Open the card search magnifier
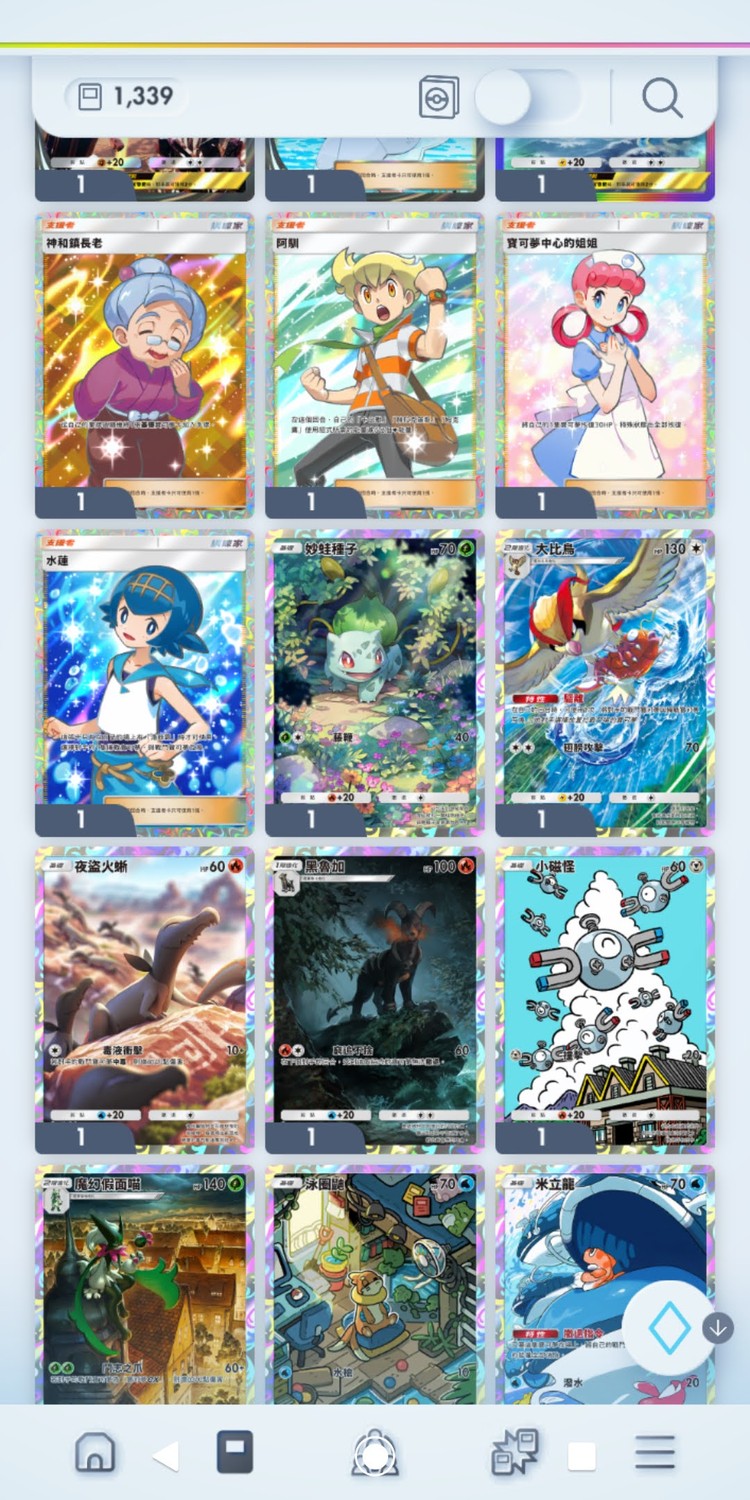Image resolution: width=750 pixels, height=1500 pixels. pyautogui.click(x=662, y=97)
